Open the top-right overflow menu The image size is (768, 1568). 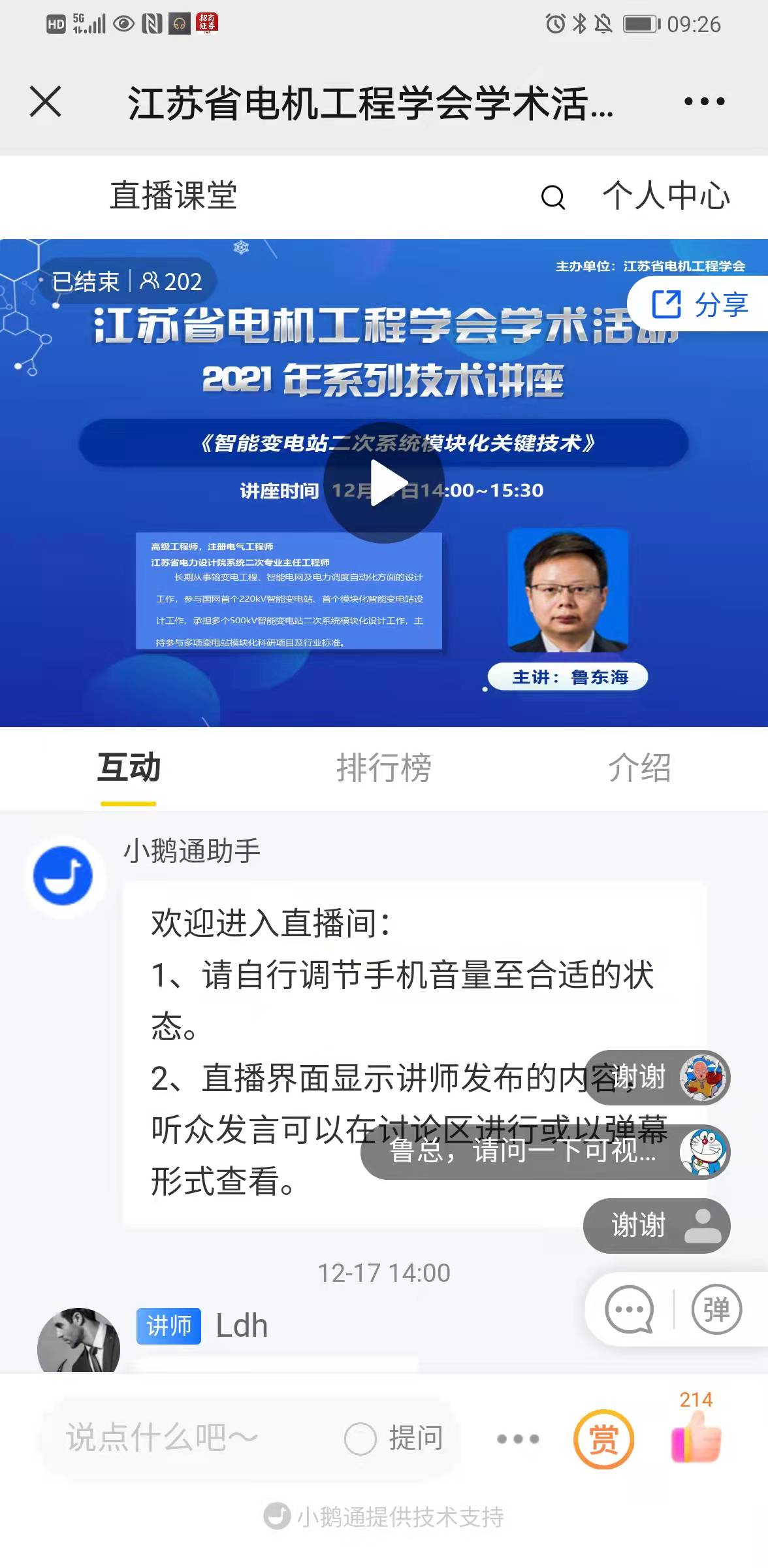tap(704, 101)
